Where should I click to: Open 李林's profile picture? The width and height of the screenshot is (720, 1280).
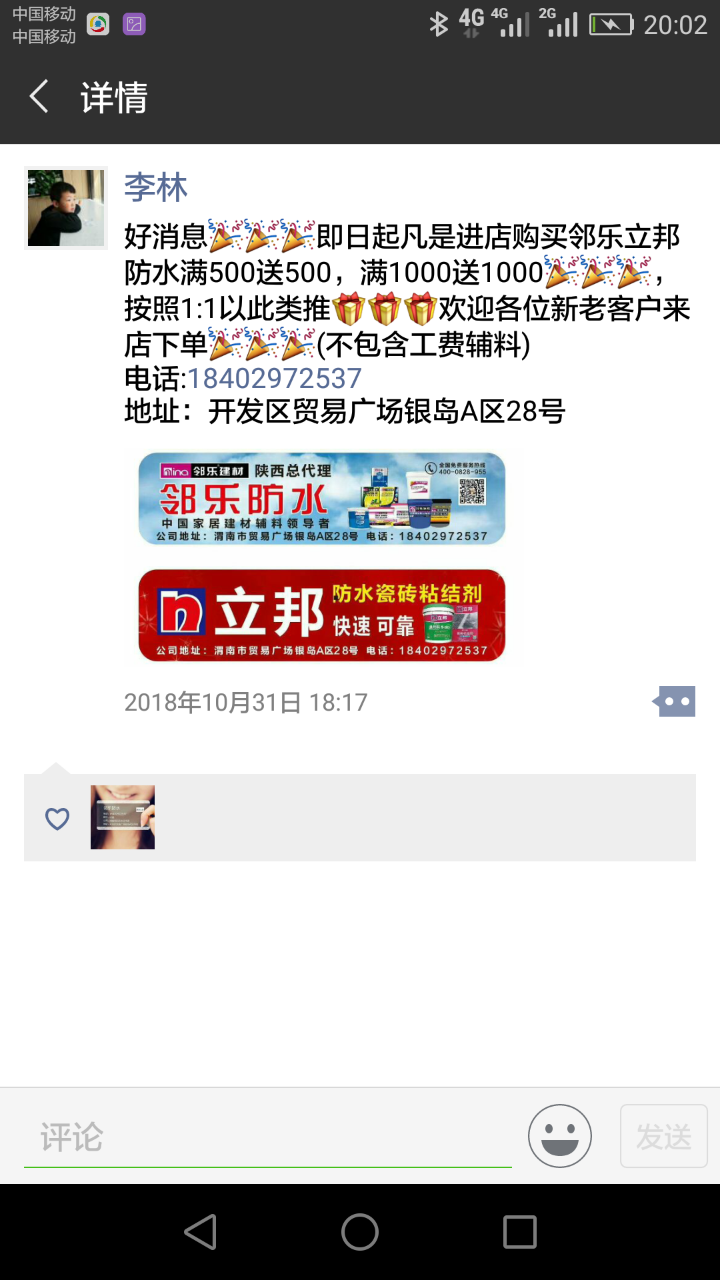click(66, 207)
